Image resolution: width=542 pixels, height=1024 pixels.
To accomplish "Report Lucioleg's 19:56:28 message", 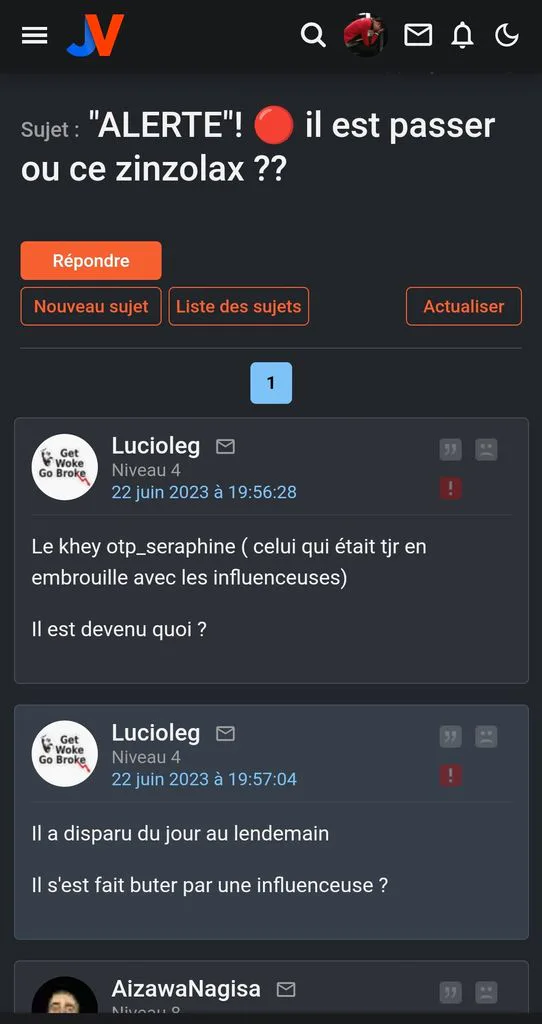I will [451, 488].
